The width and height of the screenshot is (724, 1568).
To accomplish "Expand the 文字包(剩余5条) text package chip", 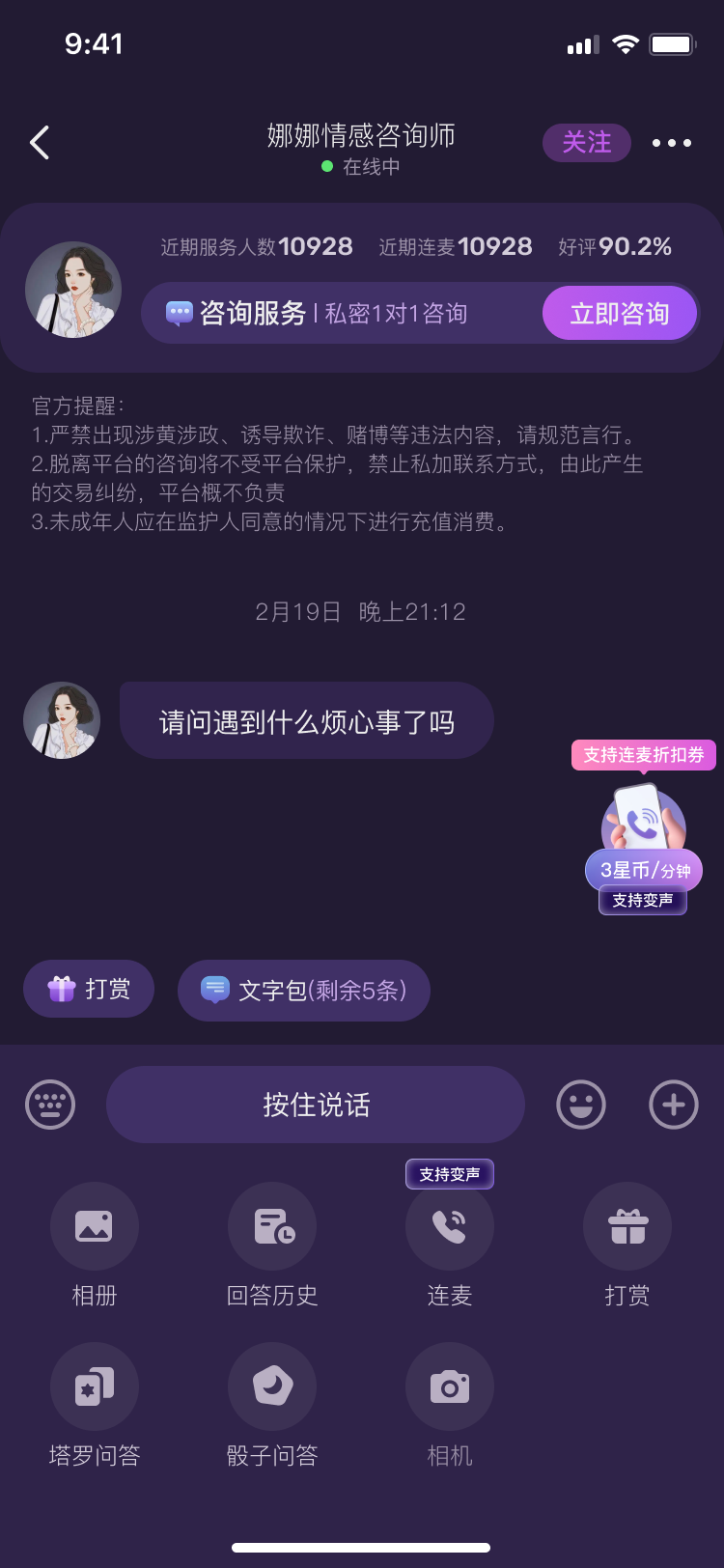I will [x=304, y=990].
